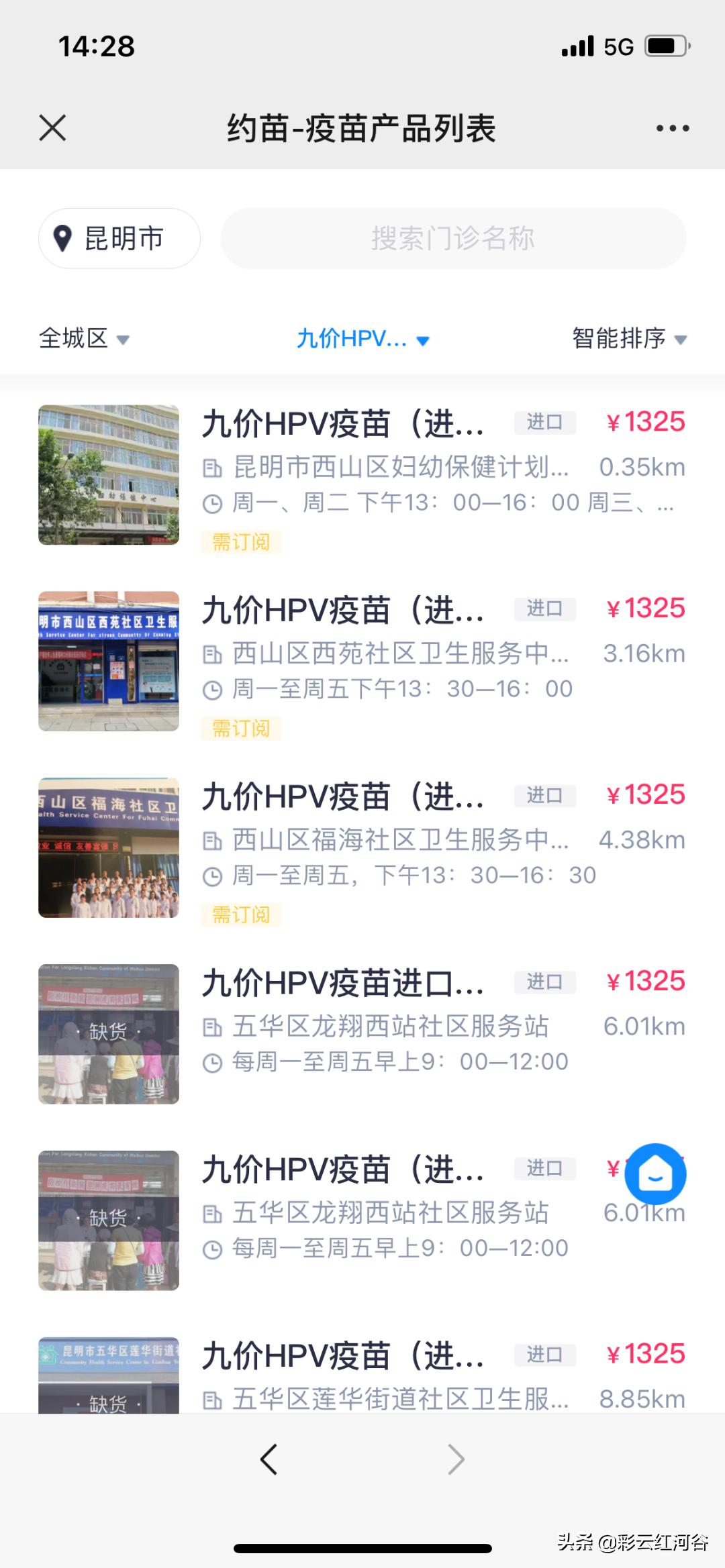Go to next page with right arrow
The width and height of the screenshot is (725, 1568).
tap(456, 1459)
